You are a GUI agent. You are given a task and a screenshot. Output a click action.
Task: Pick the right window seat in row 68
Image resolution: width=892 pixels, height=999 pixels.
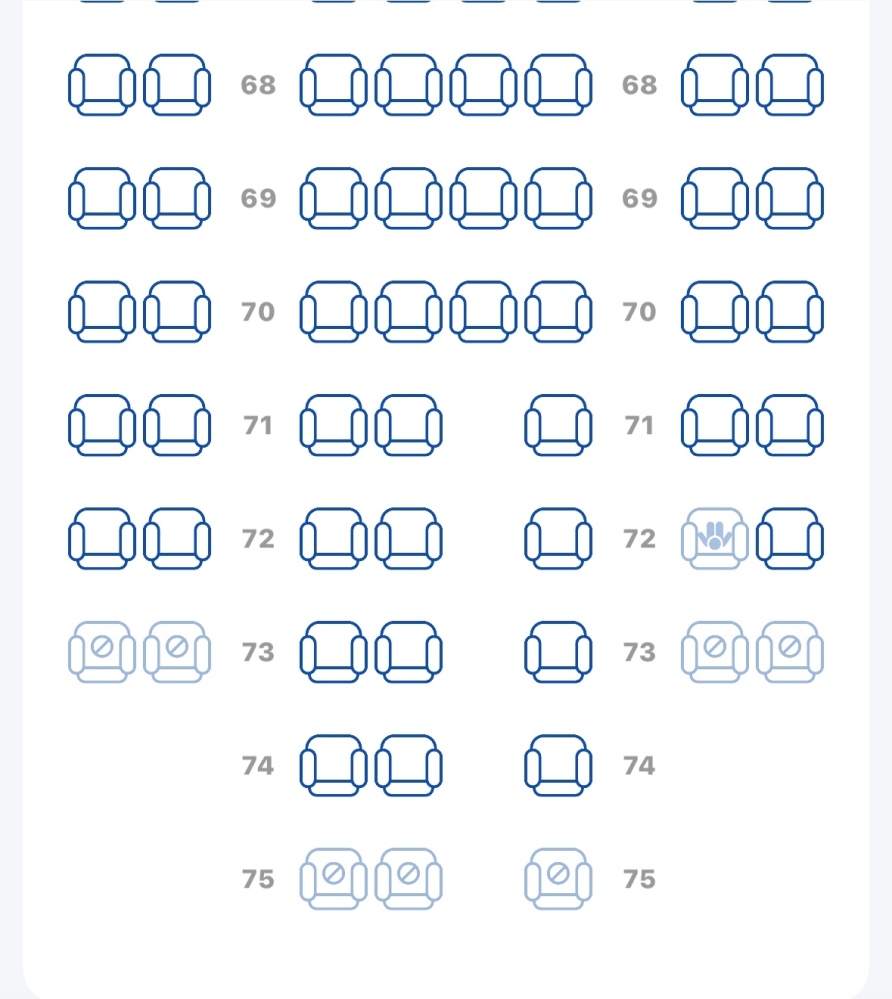[x=789, y=85]
